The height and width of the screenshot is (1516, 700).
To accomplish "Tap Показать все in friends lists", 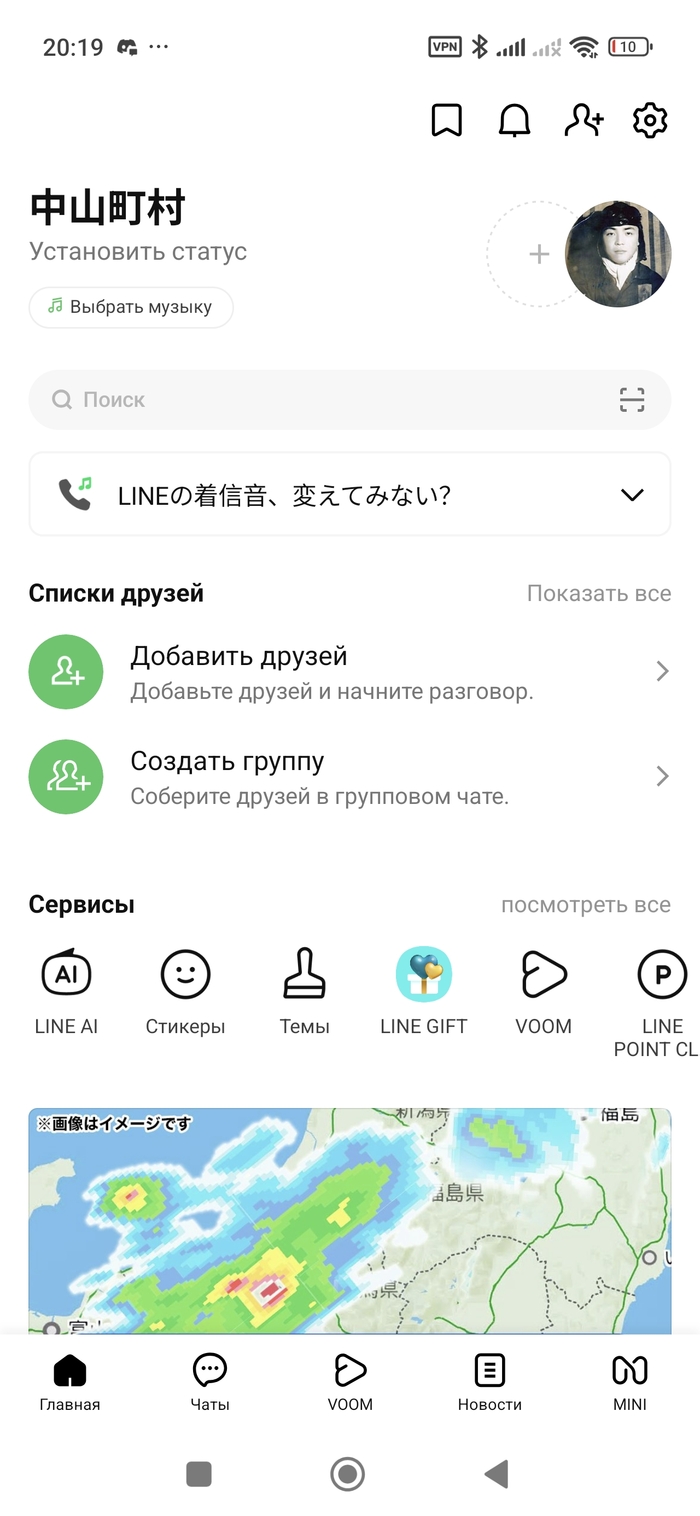I will coord(598,593).
